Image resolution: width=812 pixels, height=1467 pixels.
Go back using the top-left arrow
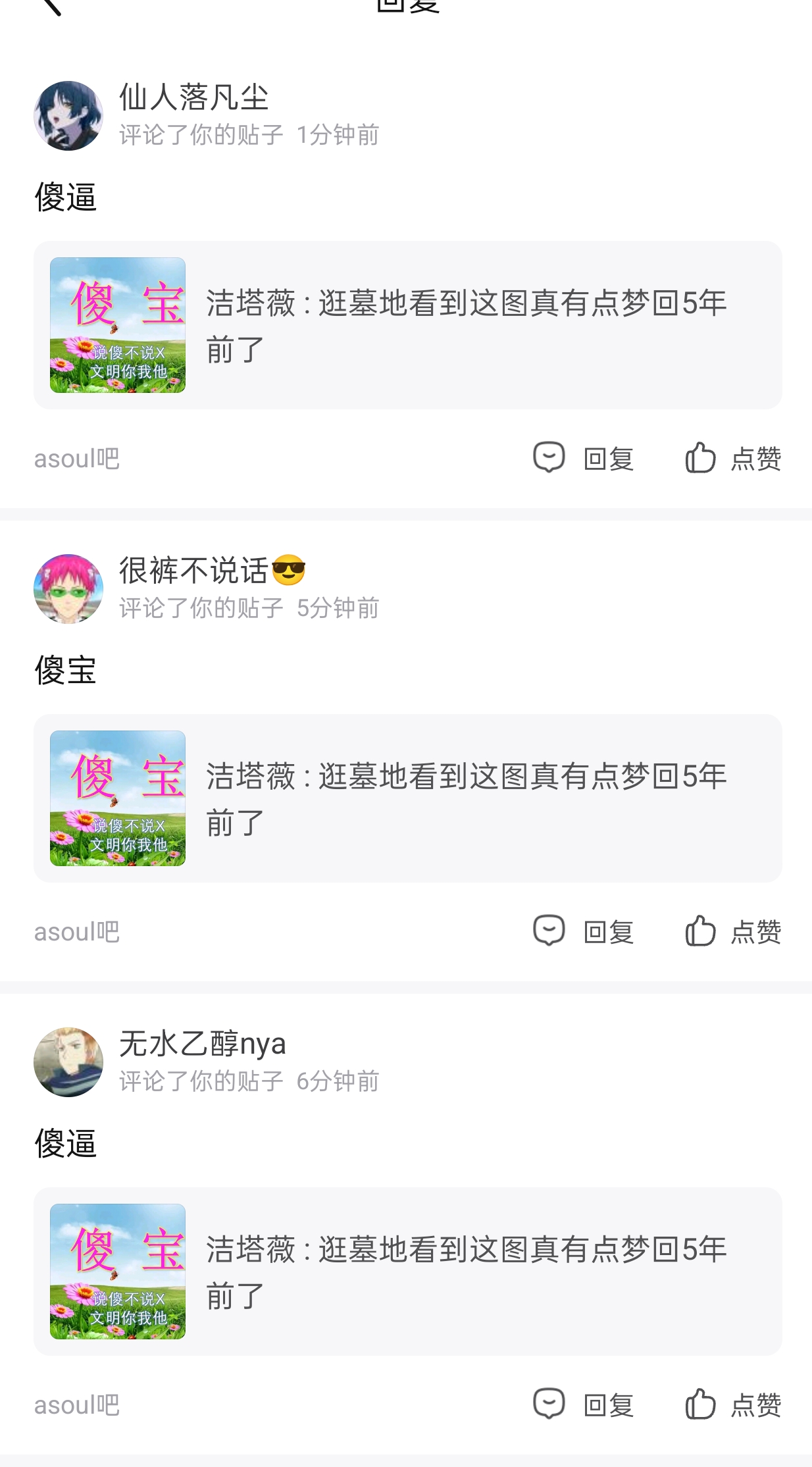[51, 7]
